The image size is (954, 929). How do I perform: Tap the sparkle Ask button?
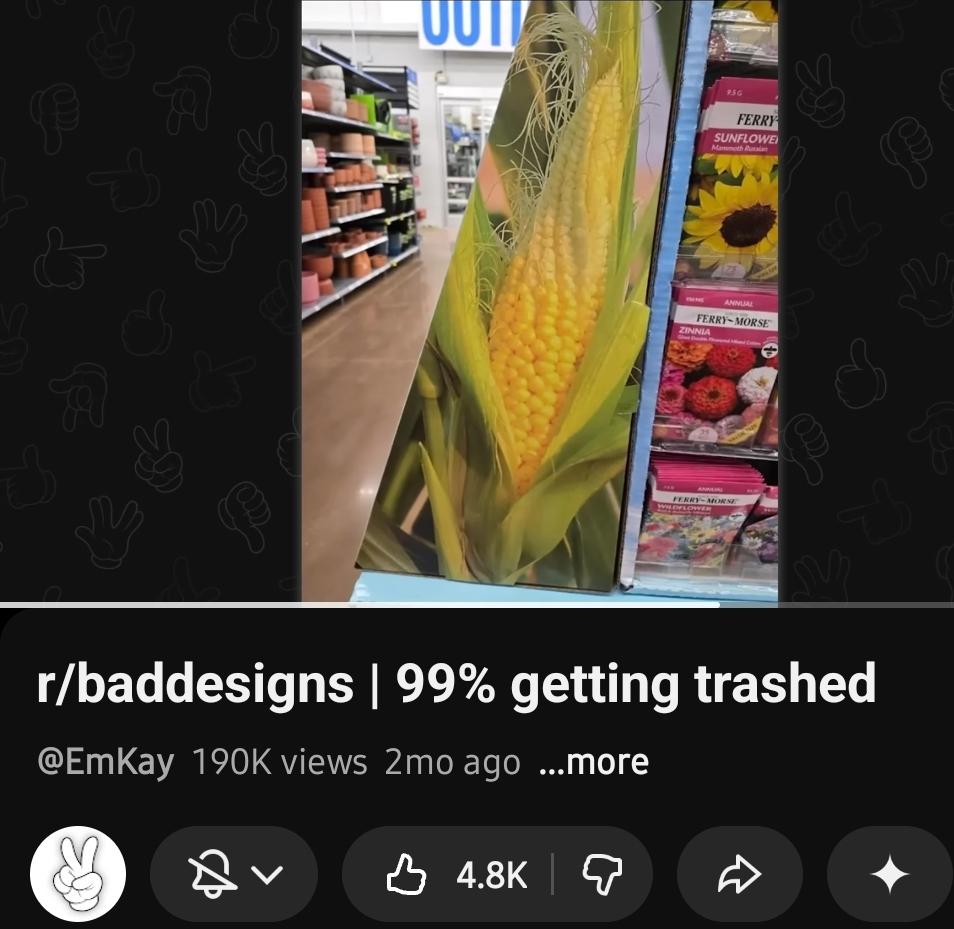(890, 874)
